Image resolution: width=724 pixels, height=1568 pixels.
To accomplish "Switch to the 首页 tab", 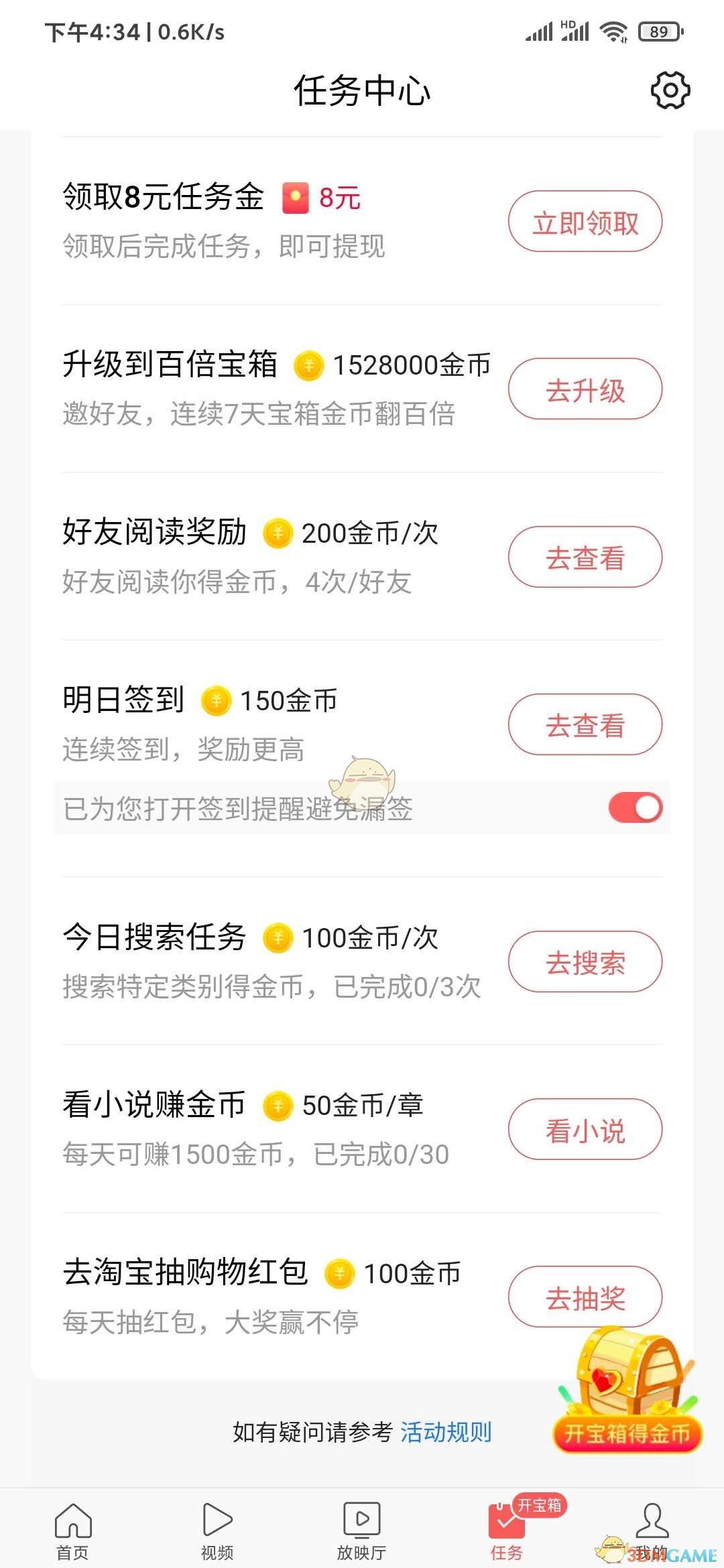I will [72, 1532].
